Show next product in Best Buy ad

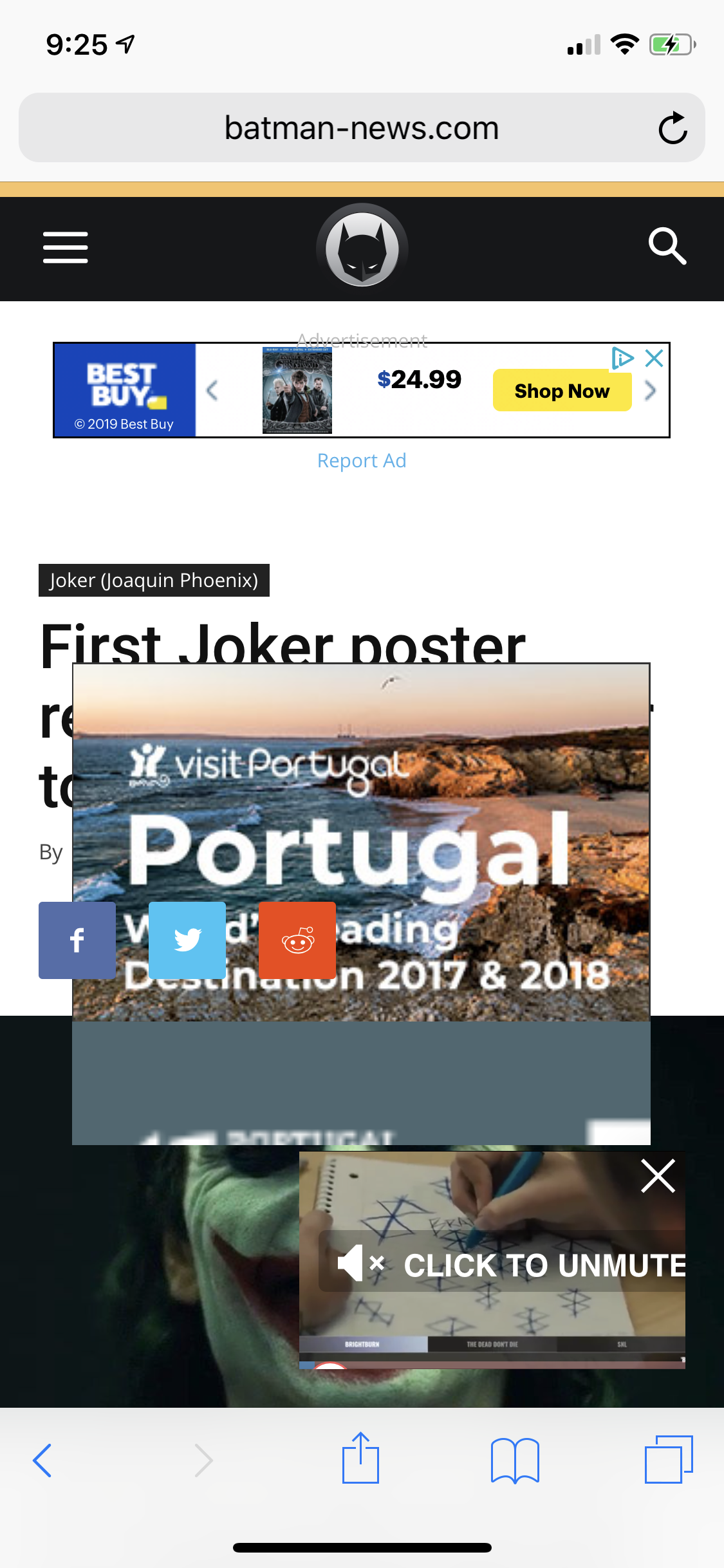650,391
